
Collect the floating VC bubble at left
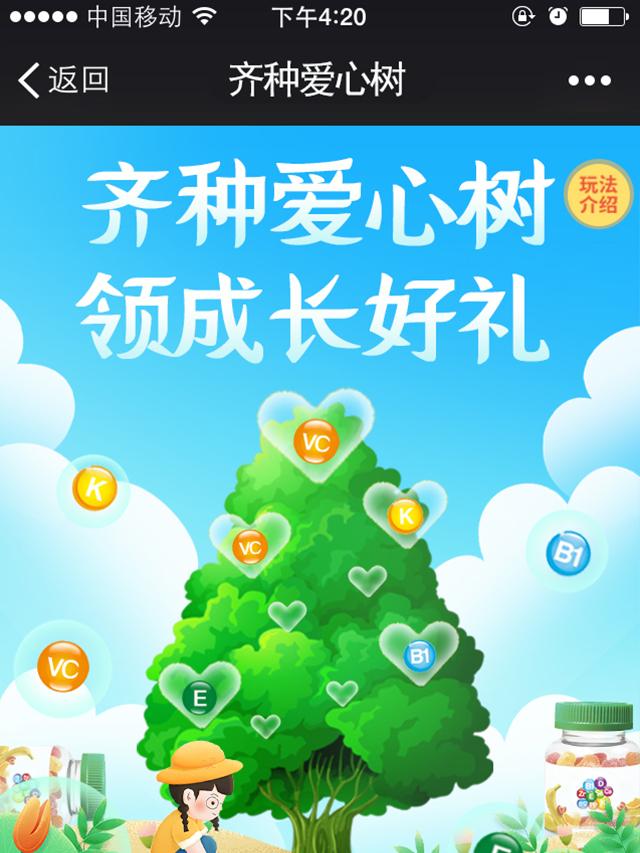pyautogui.click(x=62, y=667)
